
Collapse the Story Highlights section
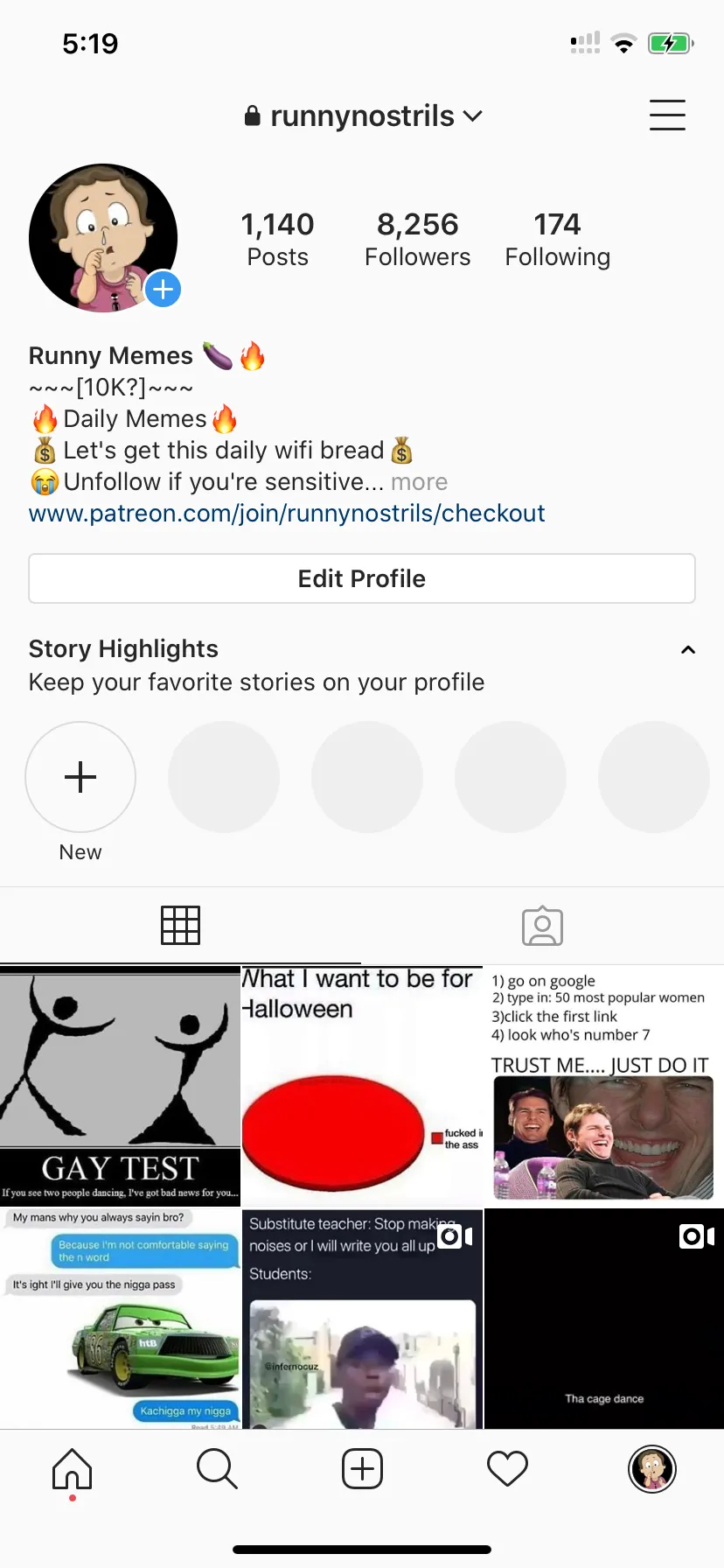[688, 650]
